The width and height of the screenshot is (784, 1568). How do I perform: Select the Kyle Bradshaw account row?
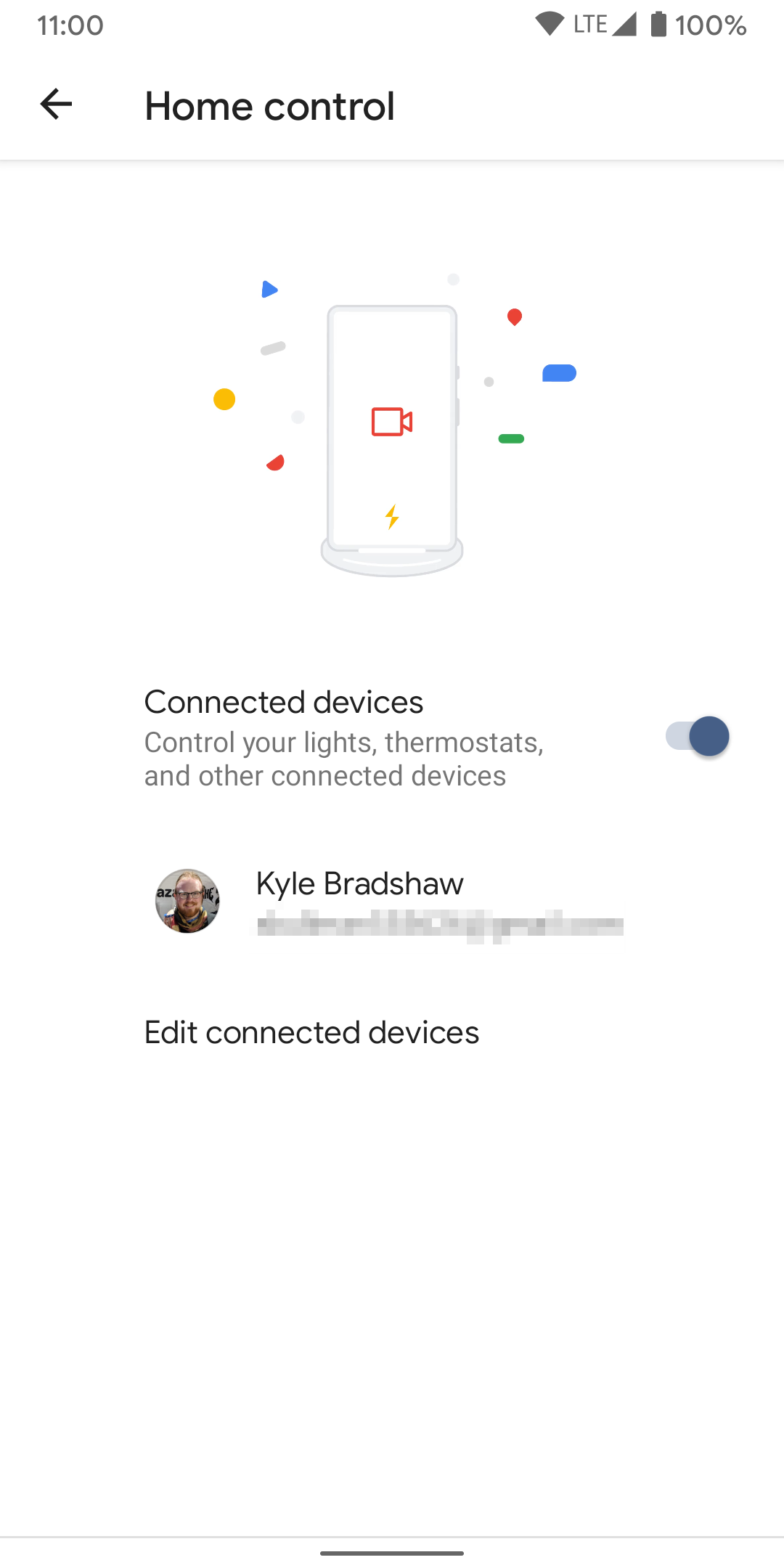click(392, 901)
